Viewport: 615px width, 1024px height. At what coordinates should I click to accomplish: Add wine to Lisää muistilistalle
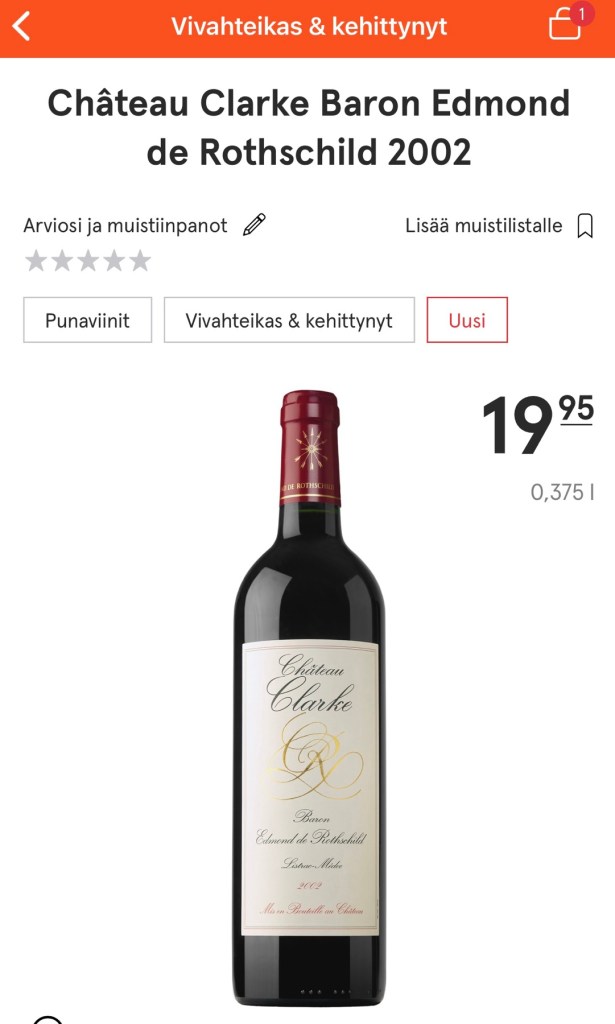pyautogui.click(x=585, y=226)
